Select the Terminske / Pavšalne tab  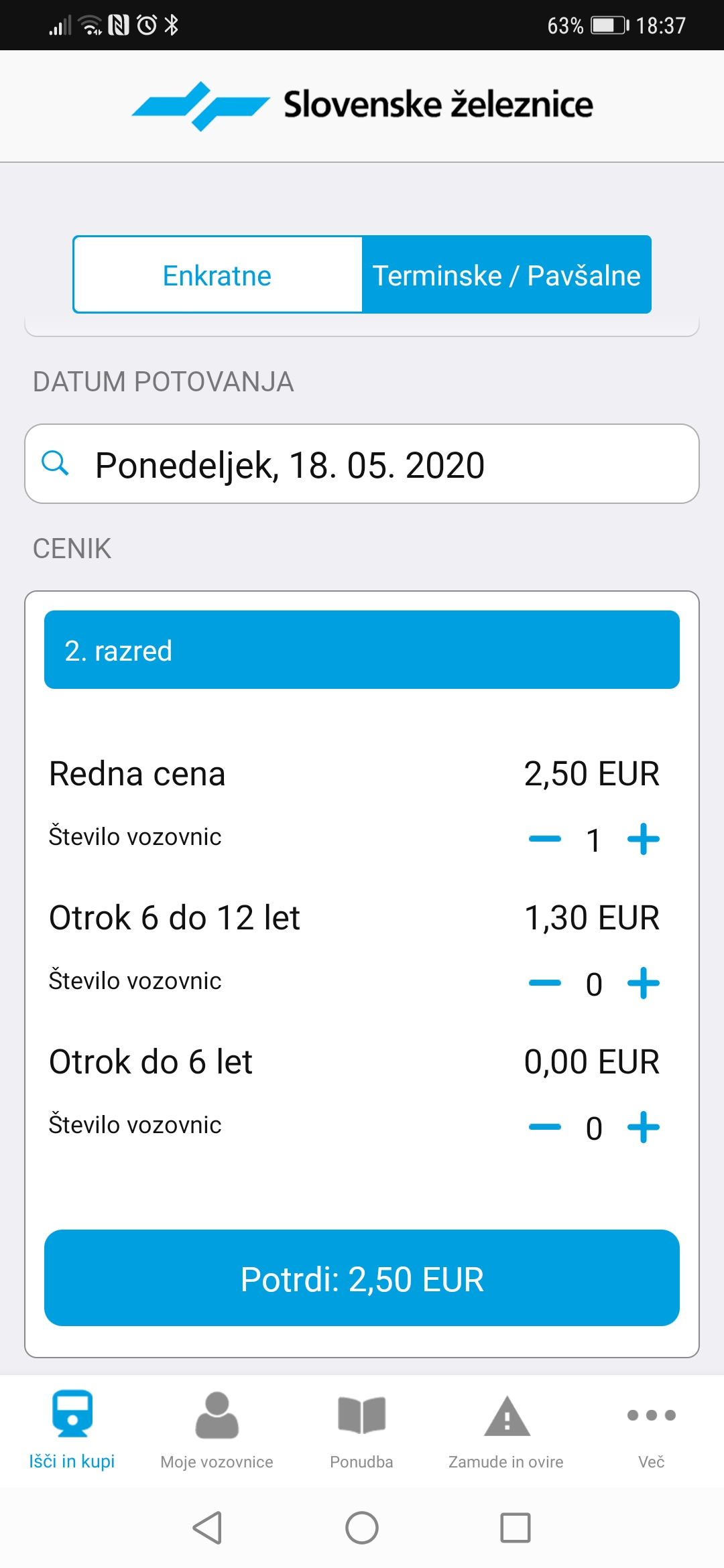507,275
